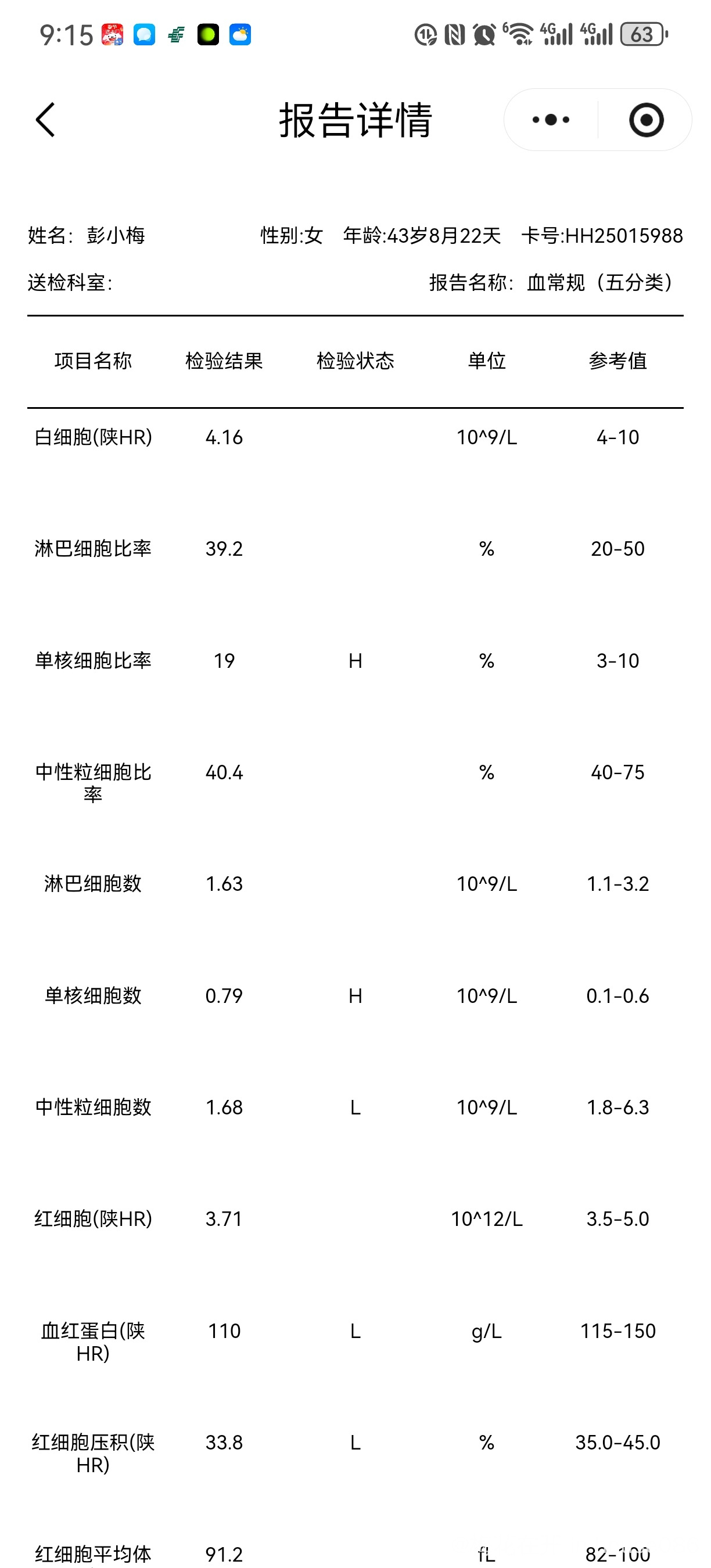
Task: Close the mini program via the circle button
Action: (x=646, y=120)
